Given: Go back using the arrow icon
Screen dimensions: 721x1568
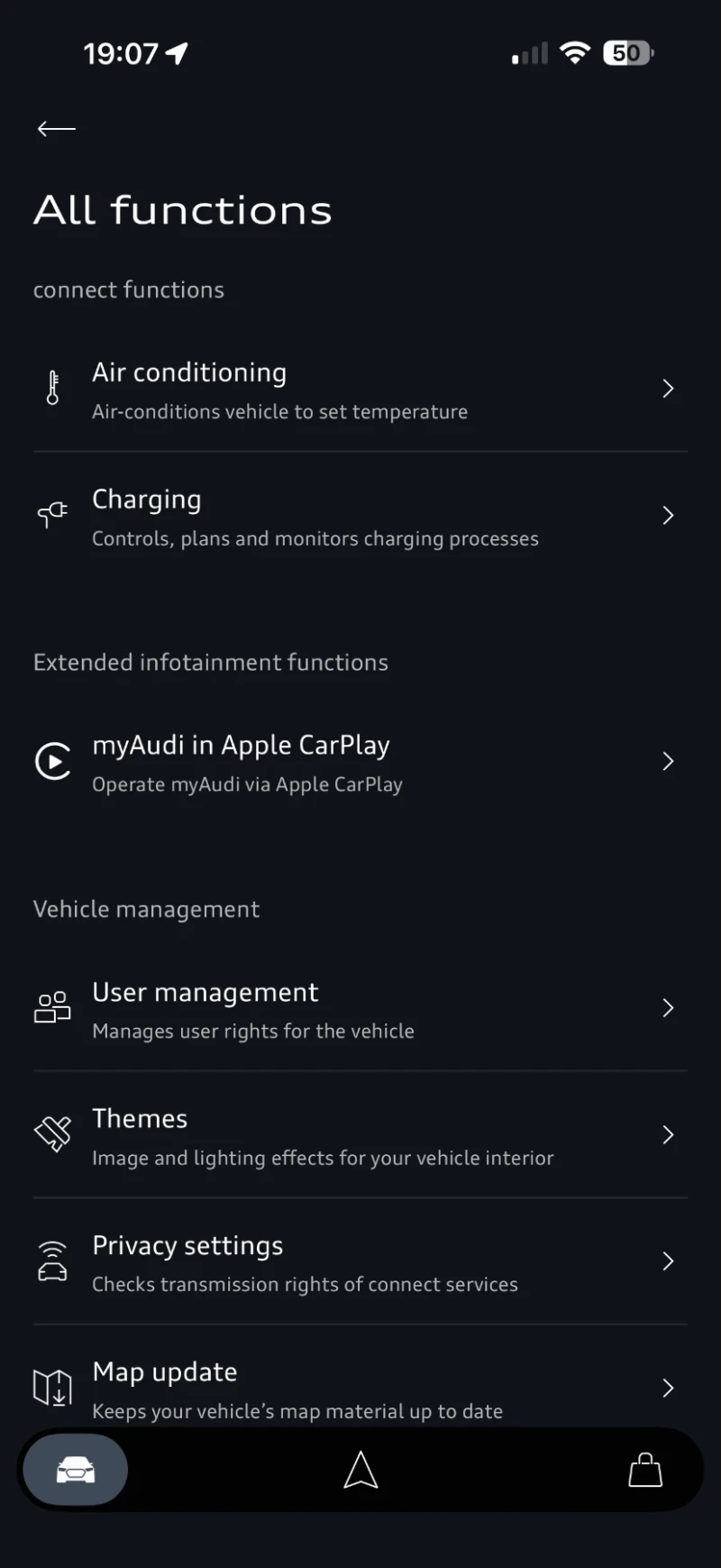Looking at the screenshot, I should tap(56, 129).
